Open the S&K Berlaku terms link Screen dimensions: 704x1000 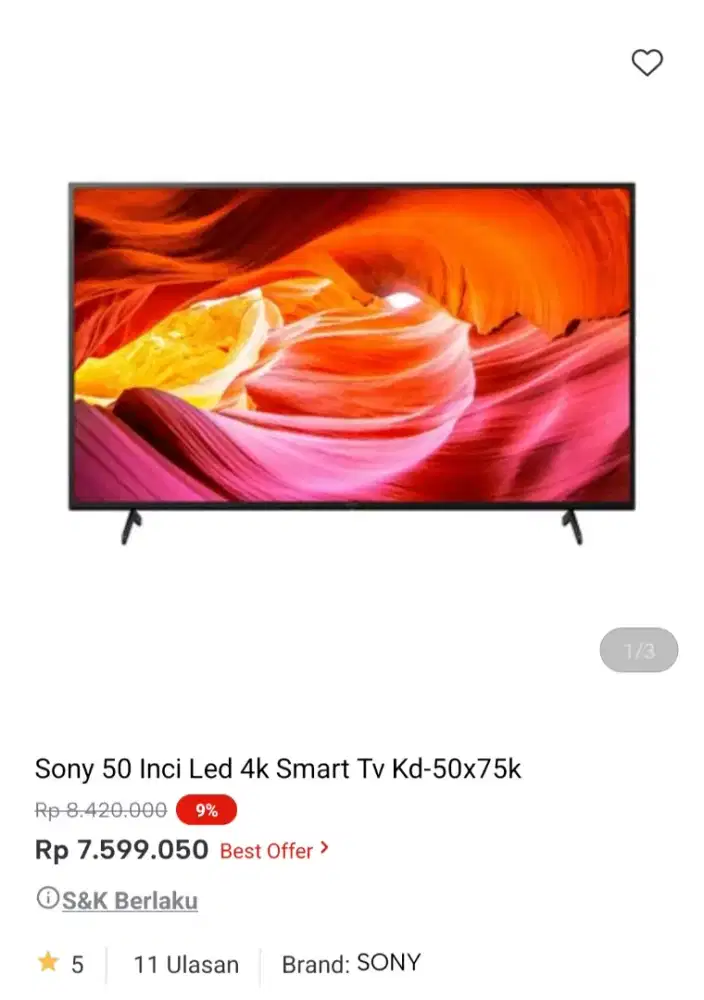pyautogui.click(x=129, y=900)
